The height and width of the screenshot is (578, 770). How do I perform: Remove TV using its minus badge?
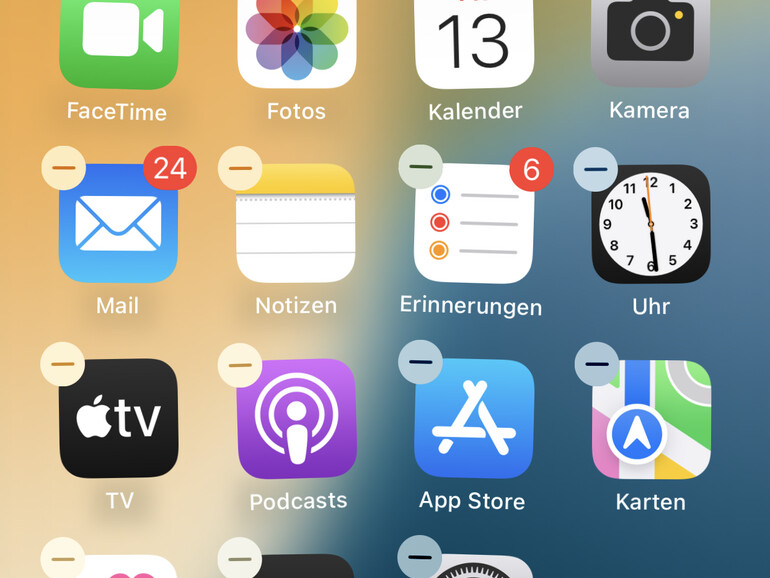tap(62, 364)
